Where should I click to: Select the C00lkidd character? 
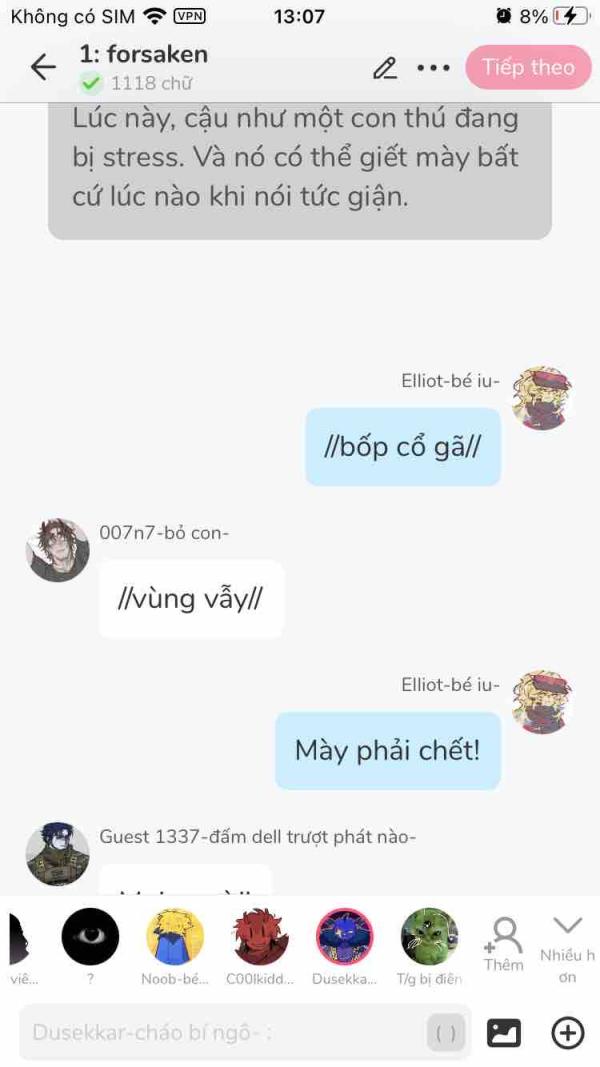coord(260,938)
